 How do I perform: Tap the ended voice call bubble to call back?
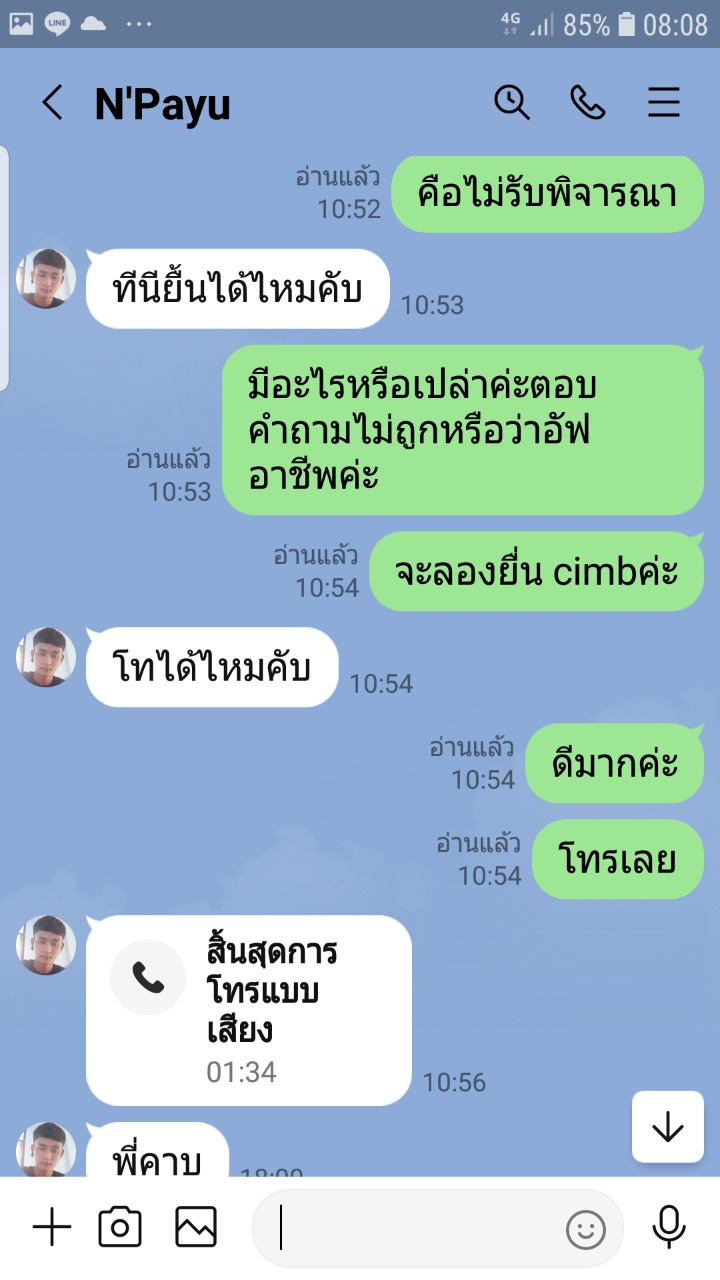tap(249, 1010)
